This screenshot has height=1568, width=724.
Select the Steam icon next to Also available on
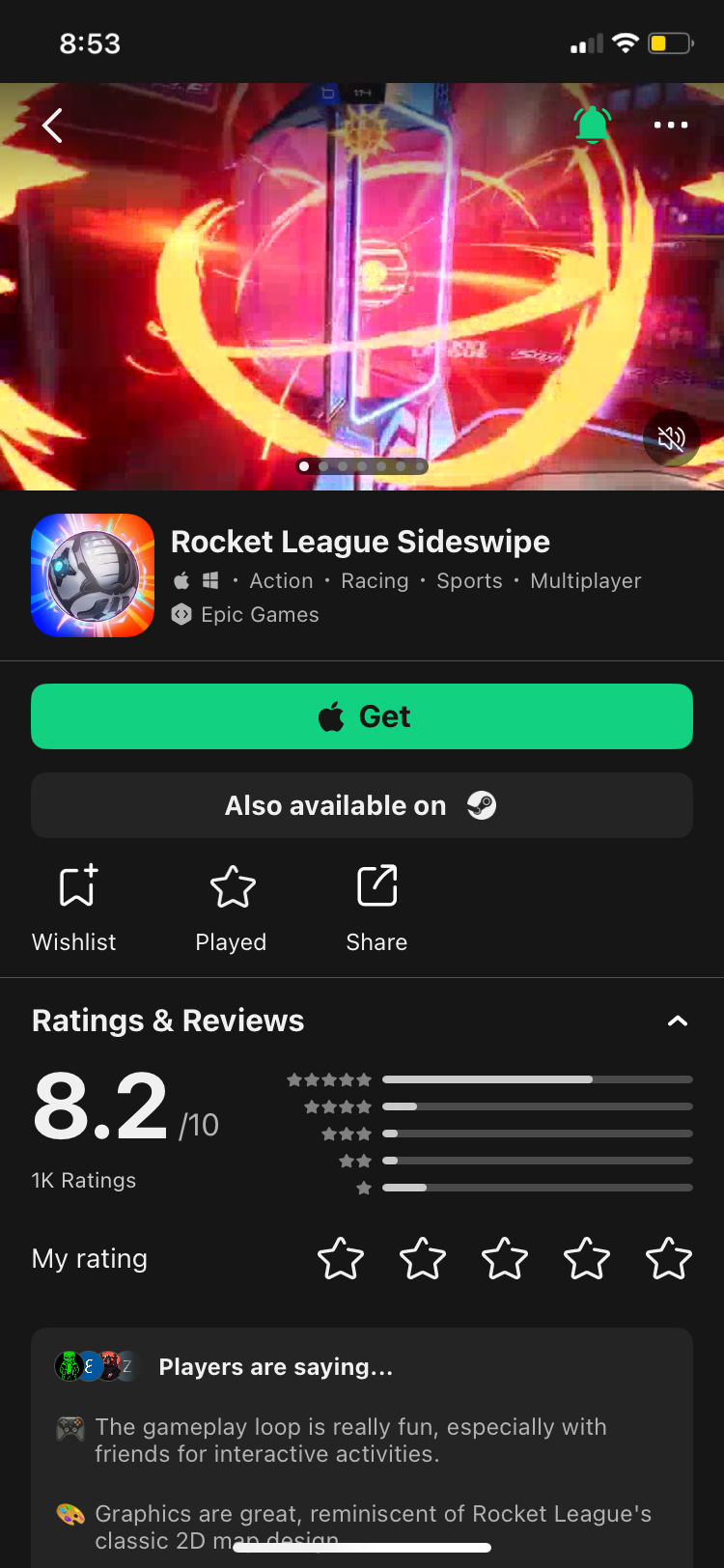click(483, 805)
